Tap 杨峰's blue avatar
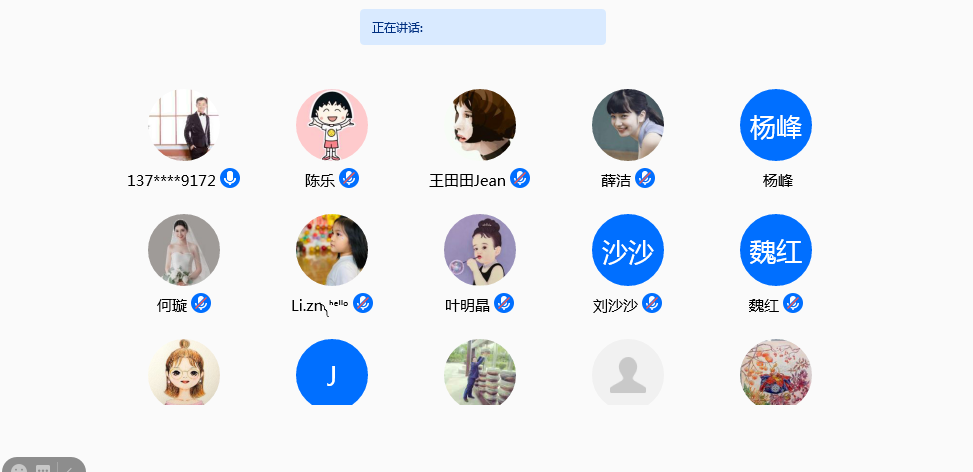 point(776,126)
